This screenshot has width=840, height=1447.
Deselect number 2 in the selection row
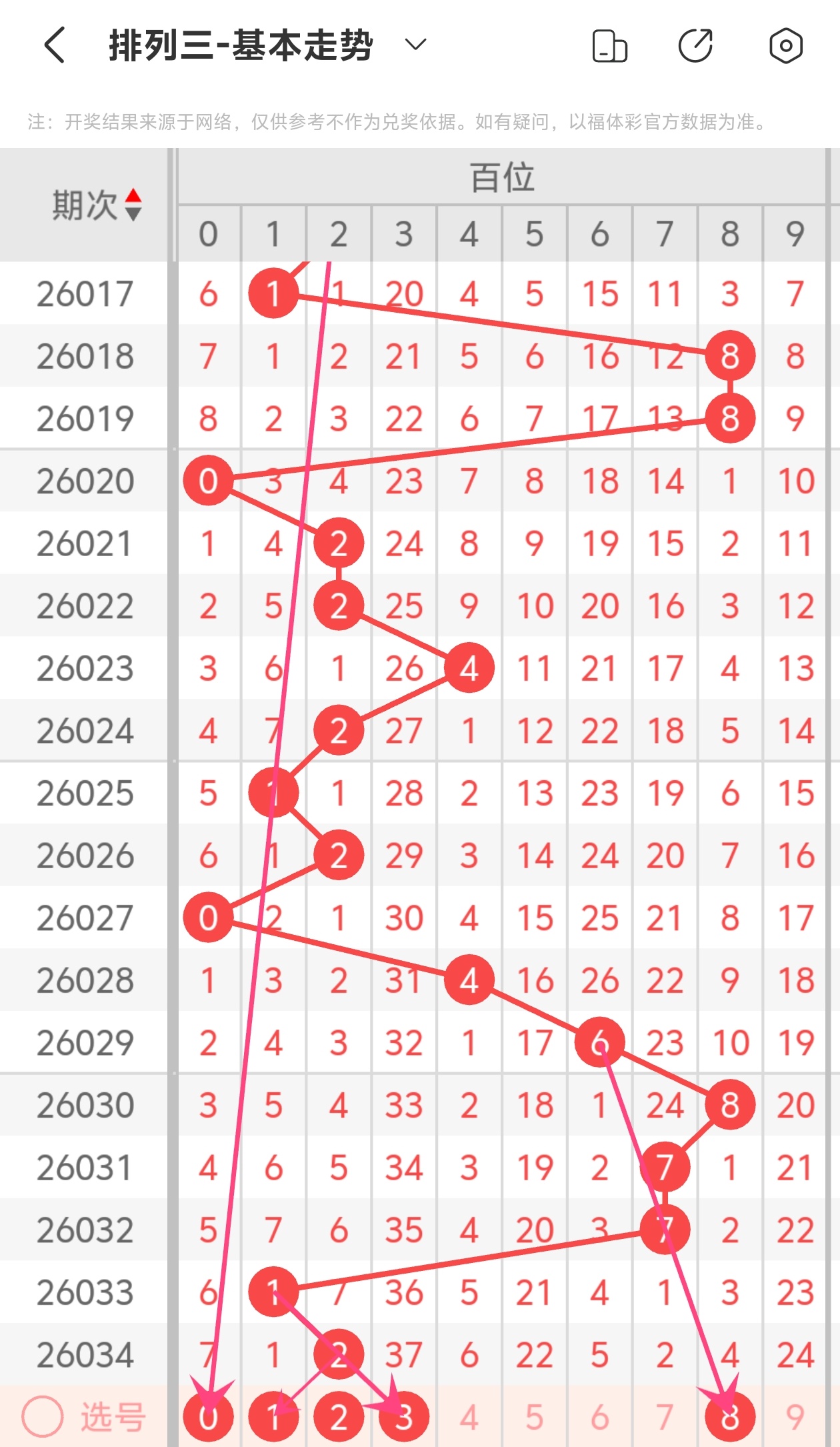tap(339, 1416)
